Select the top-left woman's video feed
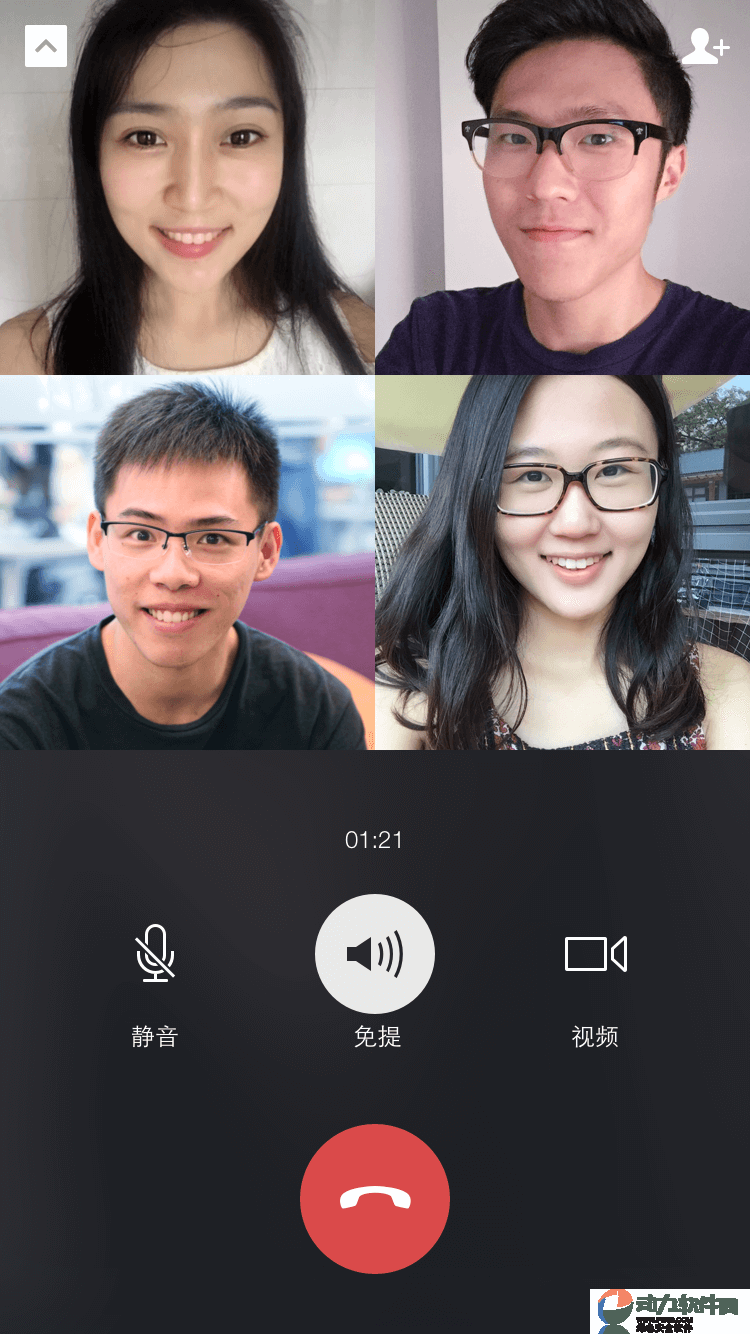The width and height of the screenshot is (750, 1334). [187, 187]
